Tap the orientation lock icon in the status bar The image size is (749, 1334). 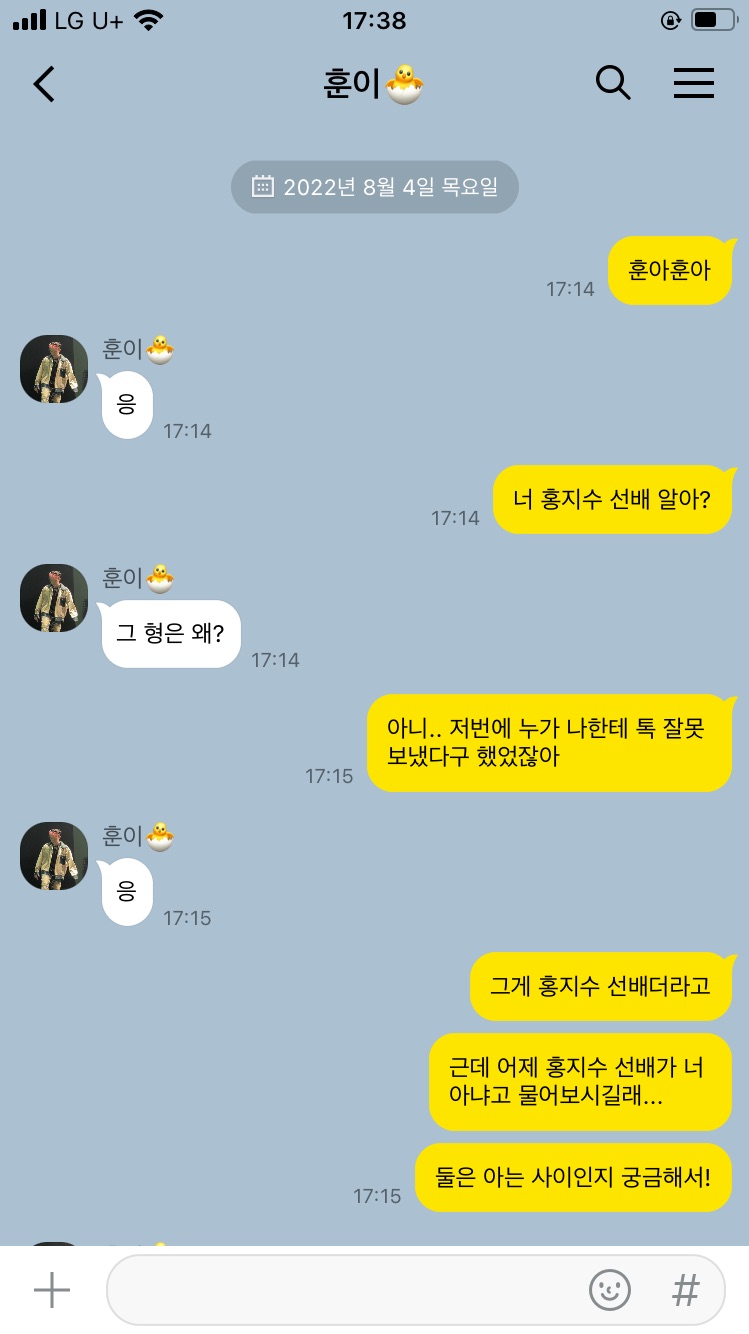point(670,20)
